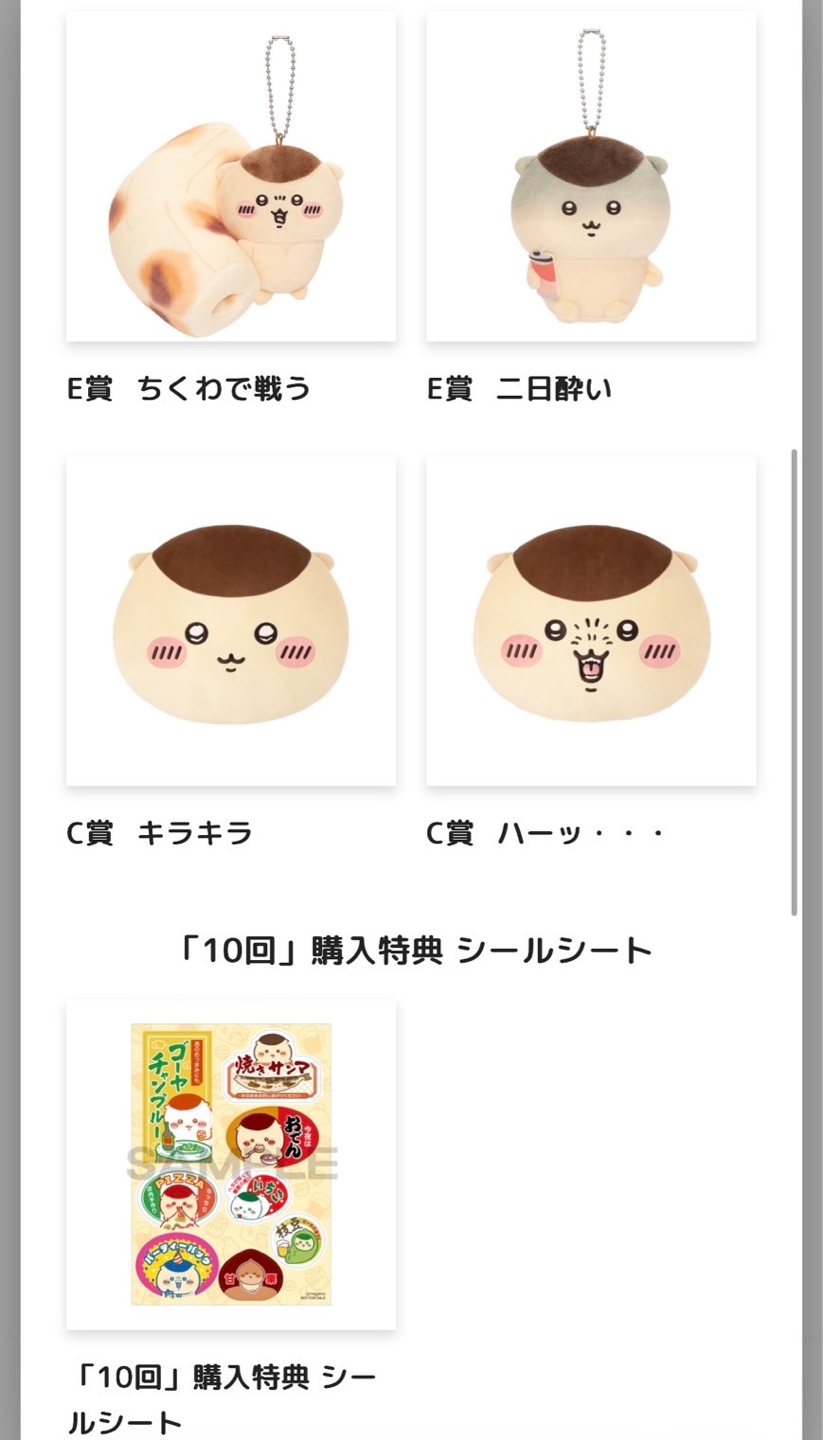Enlarge the 10回 purchase bonus sticker sheet image
Viewport: 823px width, 1440px height.
pos(231,1165)
